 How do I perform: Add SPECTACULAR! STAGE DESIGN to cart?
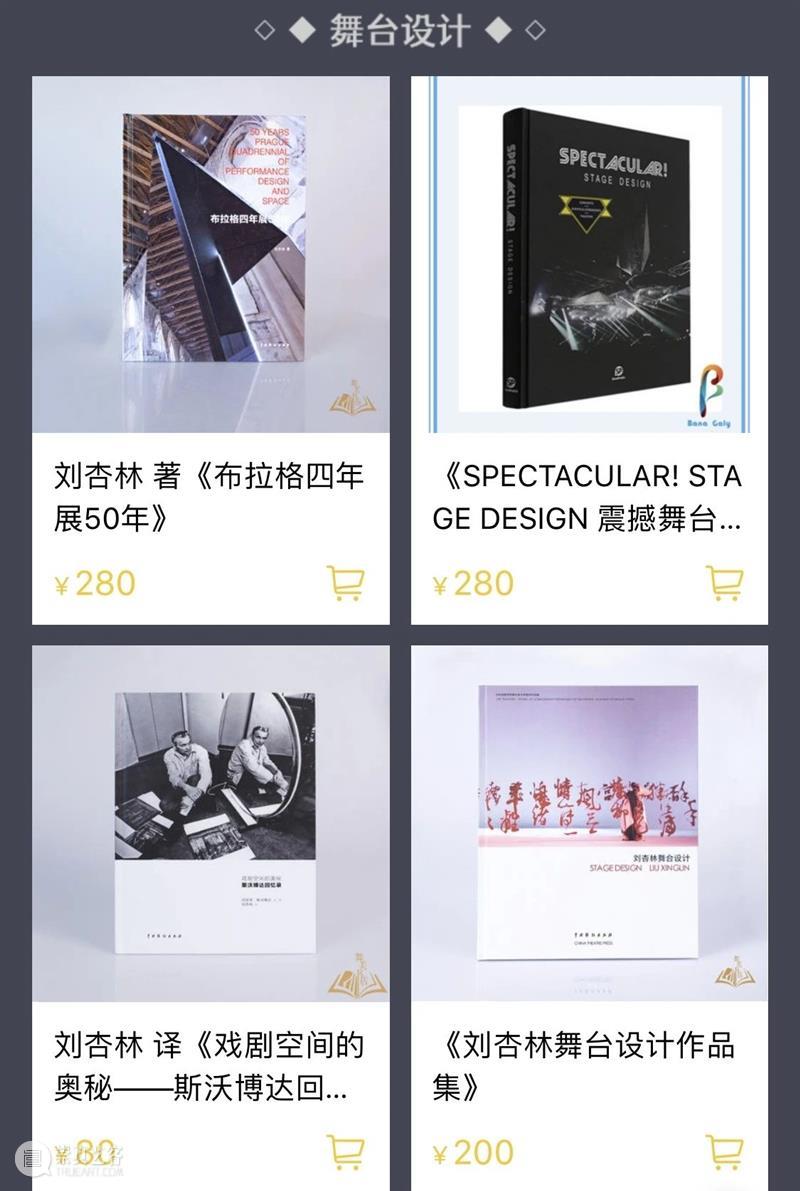pos(724,582)
